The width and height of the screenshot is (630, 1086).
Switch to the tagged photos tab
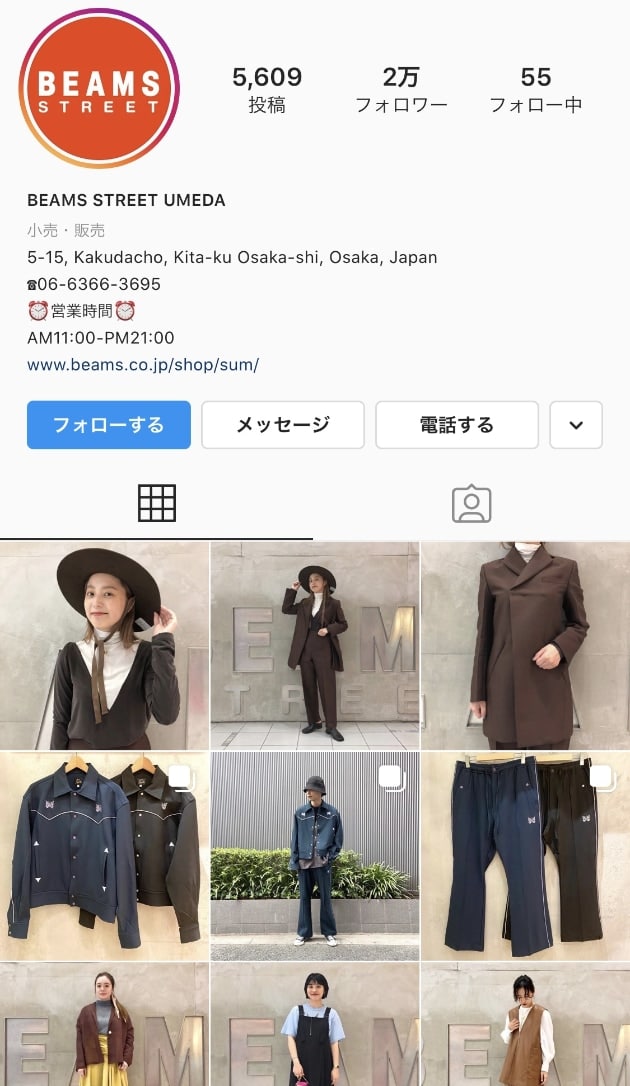point(471,503)
